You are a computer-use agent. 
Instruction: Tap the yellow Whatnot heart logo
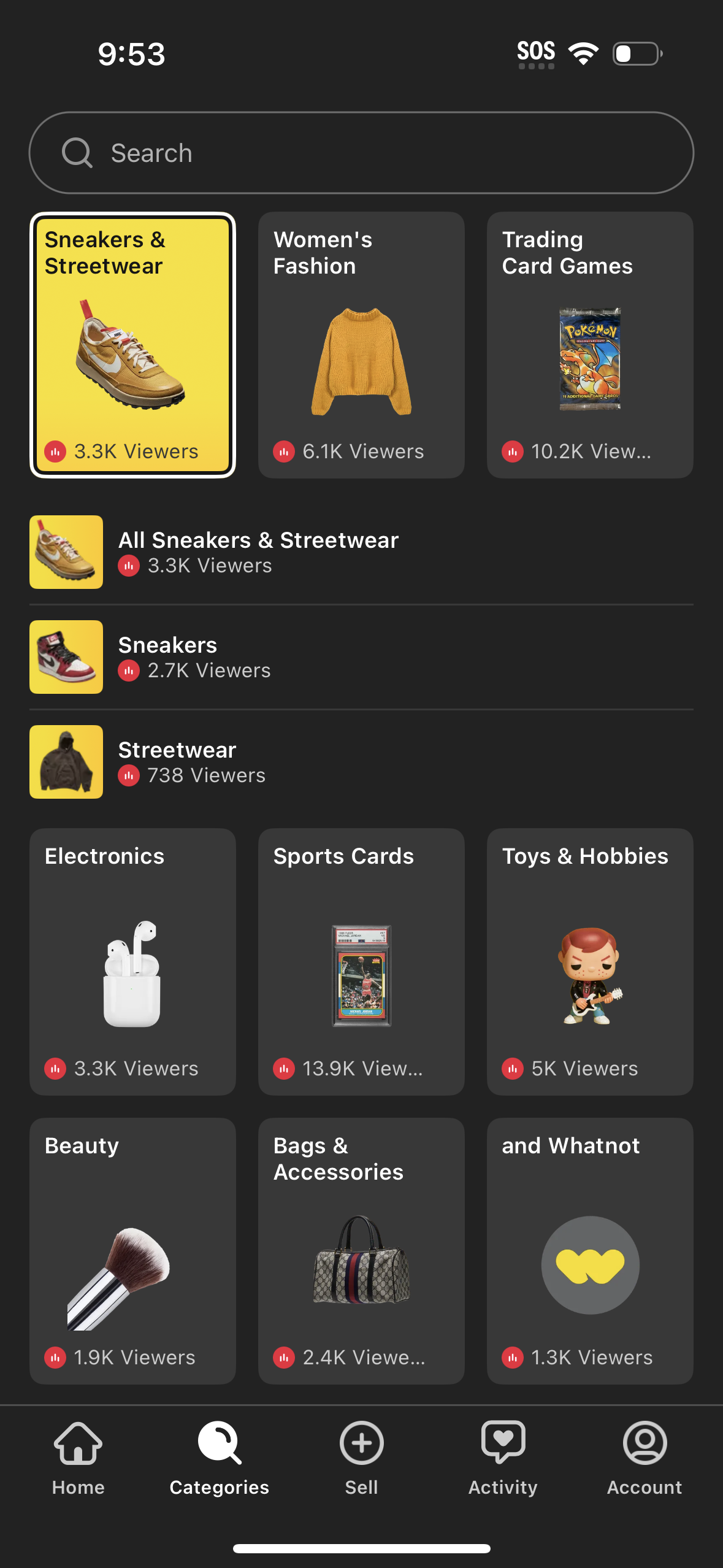coord(589,1264)
